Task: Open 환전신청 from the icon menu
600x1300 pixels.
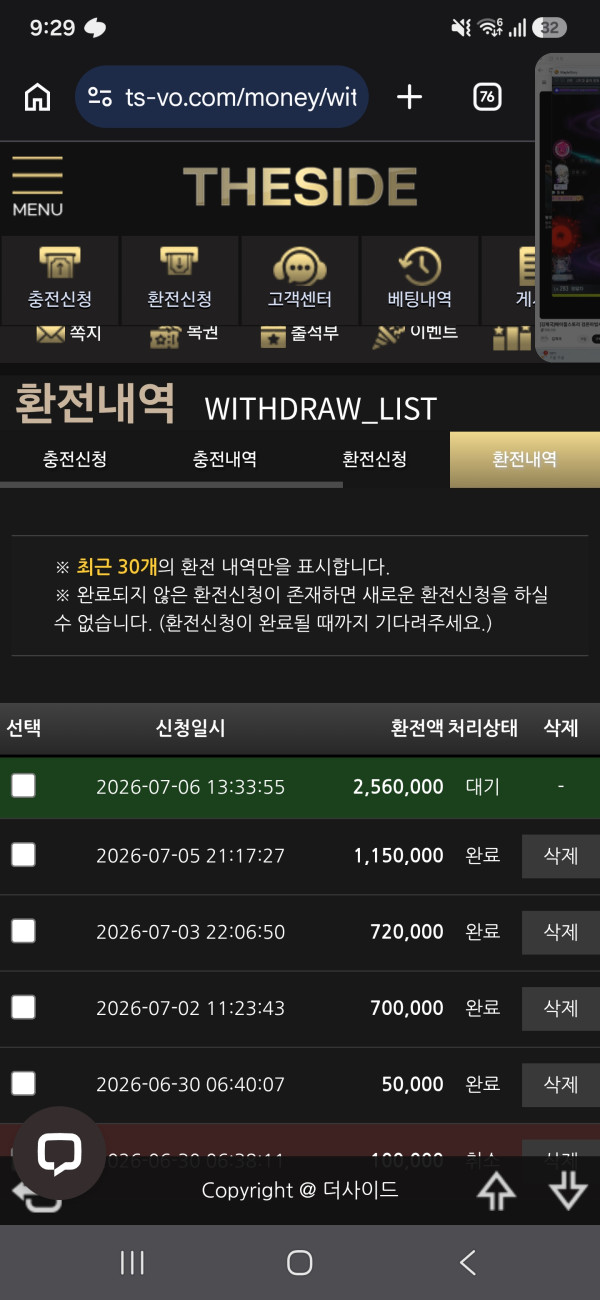Action: point(180,279)
